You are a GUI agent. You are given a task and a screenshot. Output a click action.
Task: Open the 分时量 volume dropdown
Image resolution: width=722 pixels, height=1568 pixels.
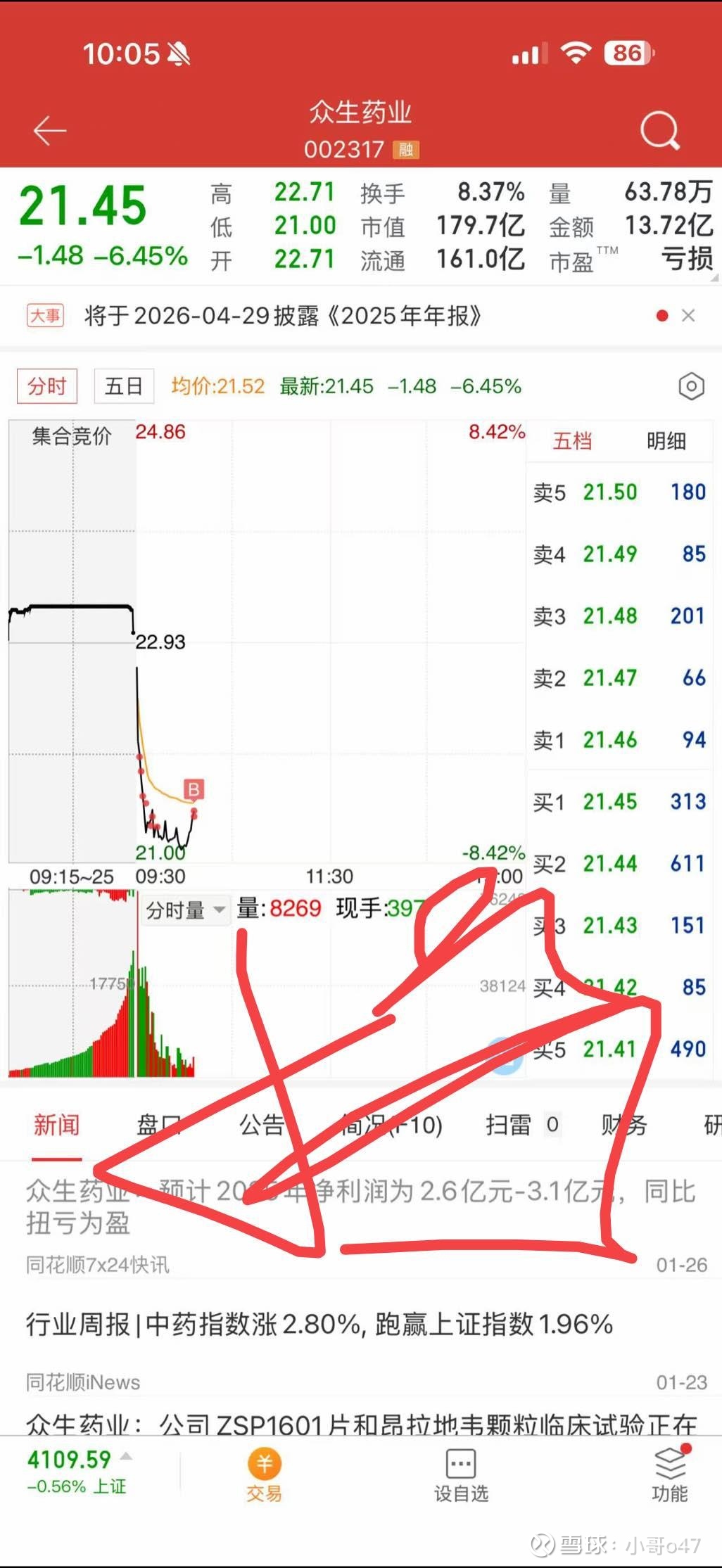click(185, 910)
